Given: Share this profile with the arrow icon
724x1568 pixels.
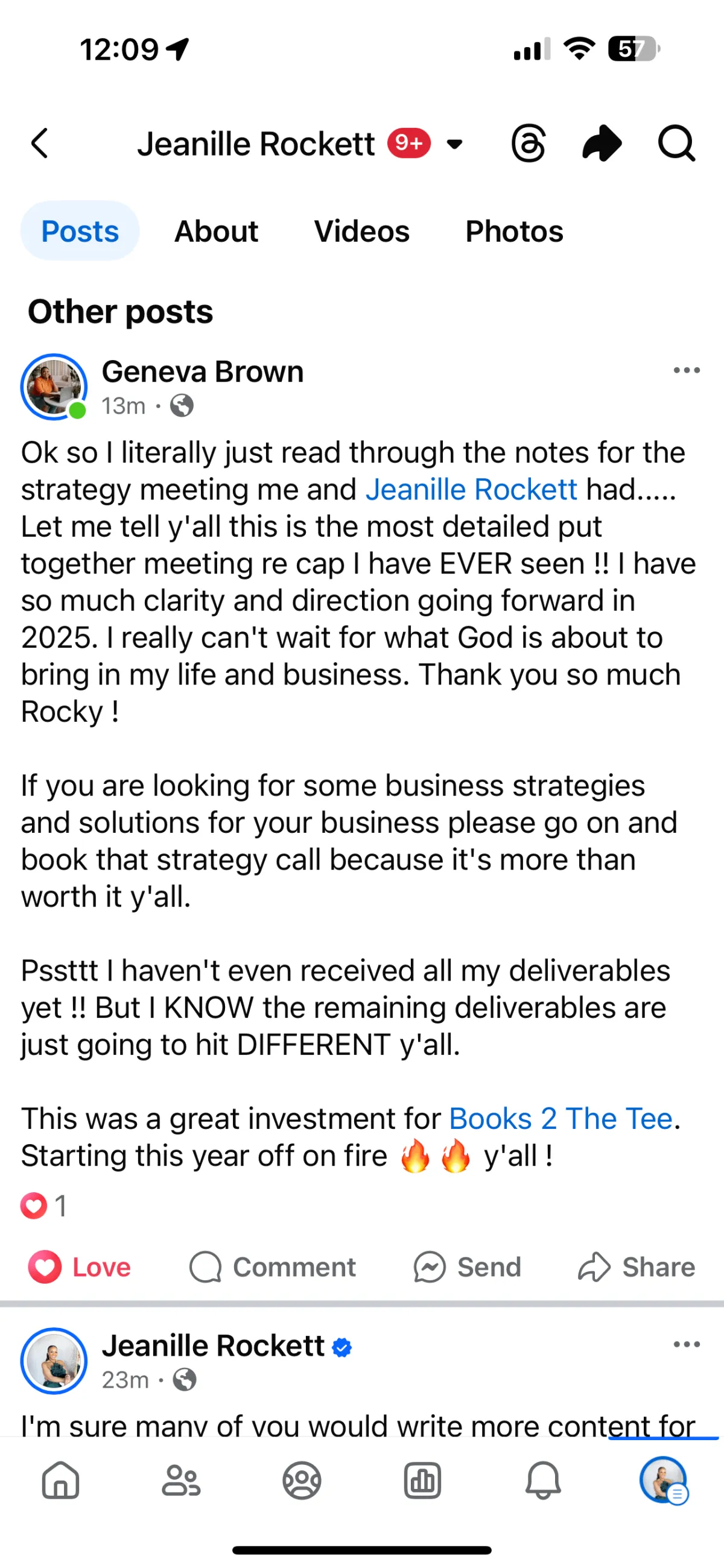Looking at the screenshot, I should (602, 144).
